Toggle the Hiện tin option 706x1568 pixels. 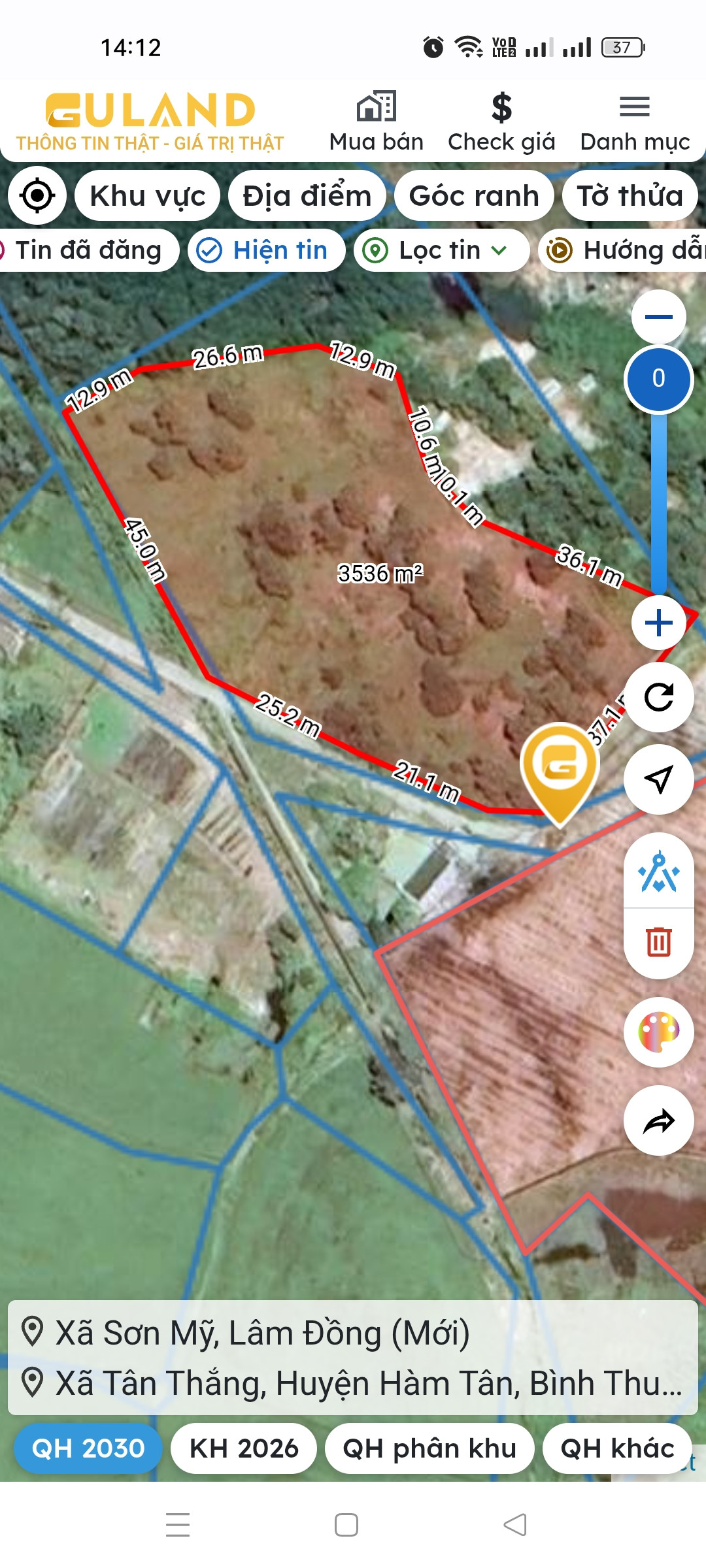267,250
